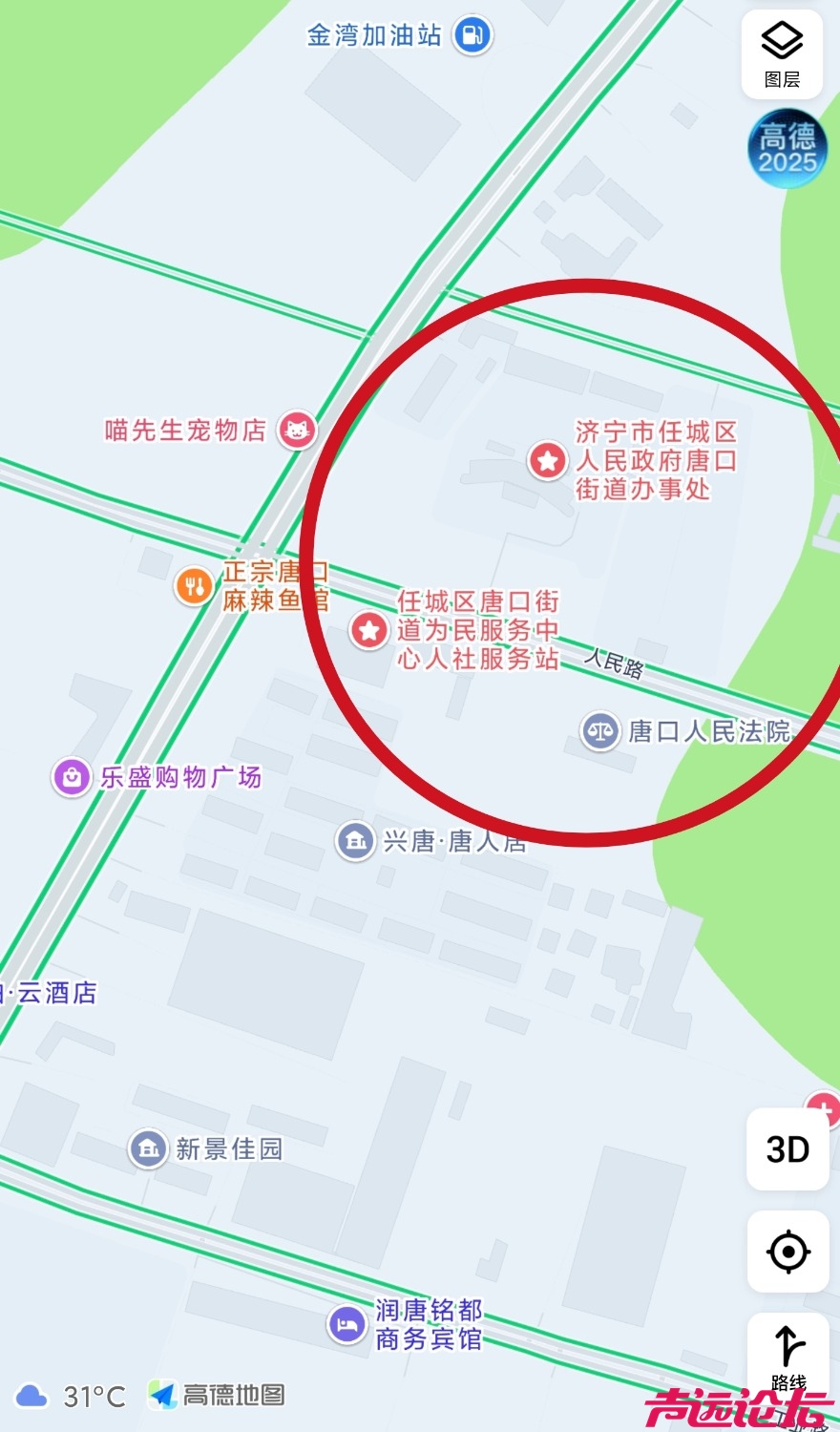Open the 路线 route planner
This screenshot has width=840, height=1432.
(787, 1354)
